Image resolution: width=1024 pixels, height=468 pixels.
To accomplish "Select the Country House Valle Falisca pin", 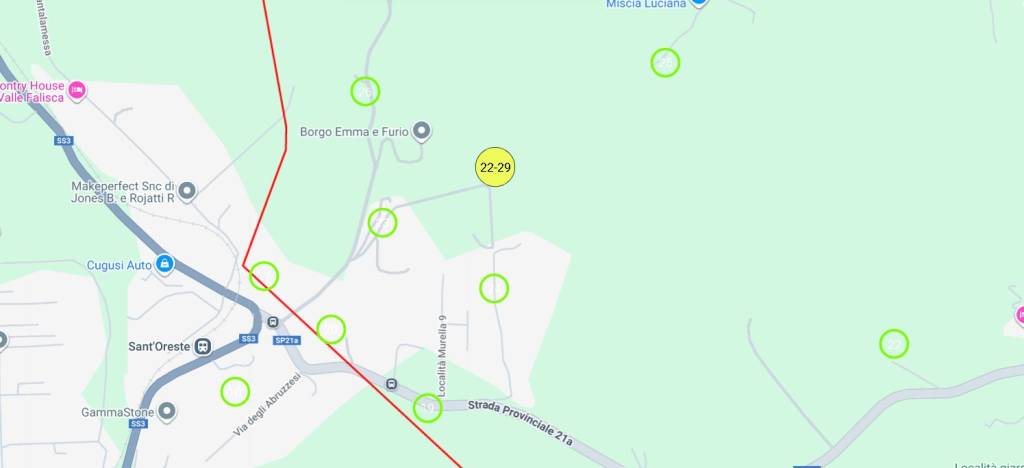I will pyautogui.click(x=77, y=91).
